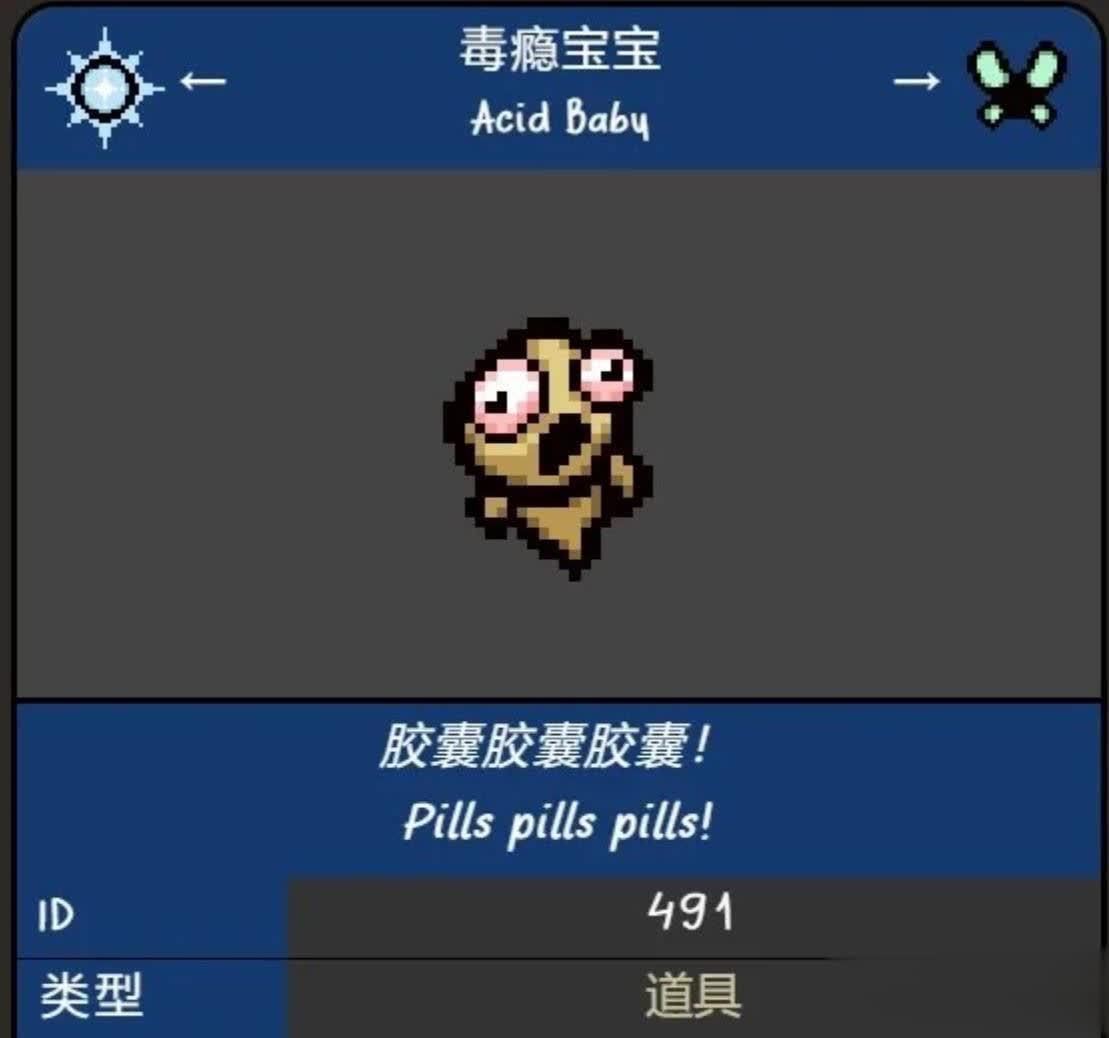Go to next item via right arrow
Viewport: 1109px width, 1038px height.
click(x=915, y=81)
